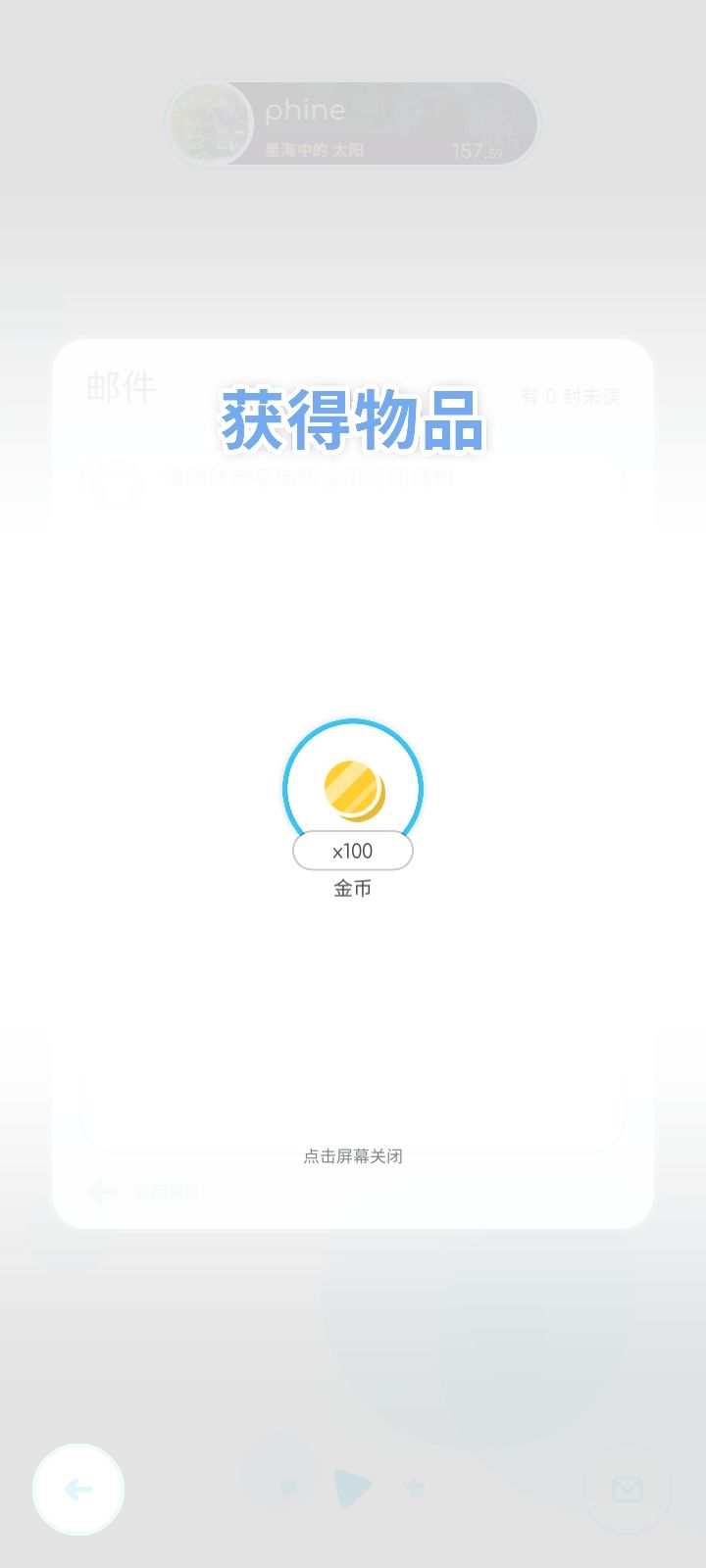The height and width of the screenshot is (1568, 706).
Task: Open the 邮件 panel title
Action: pos(120,387)
